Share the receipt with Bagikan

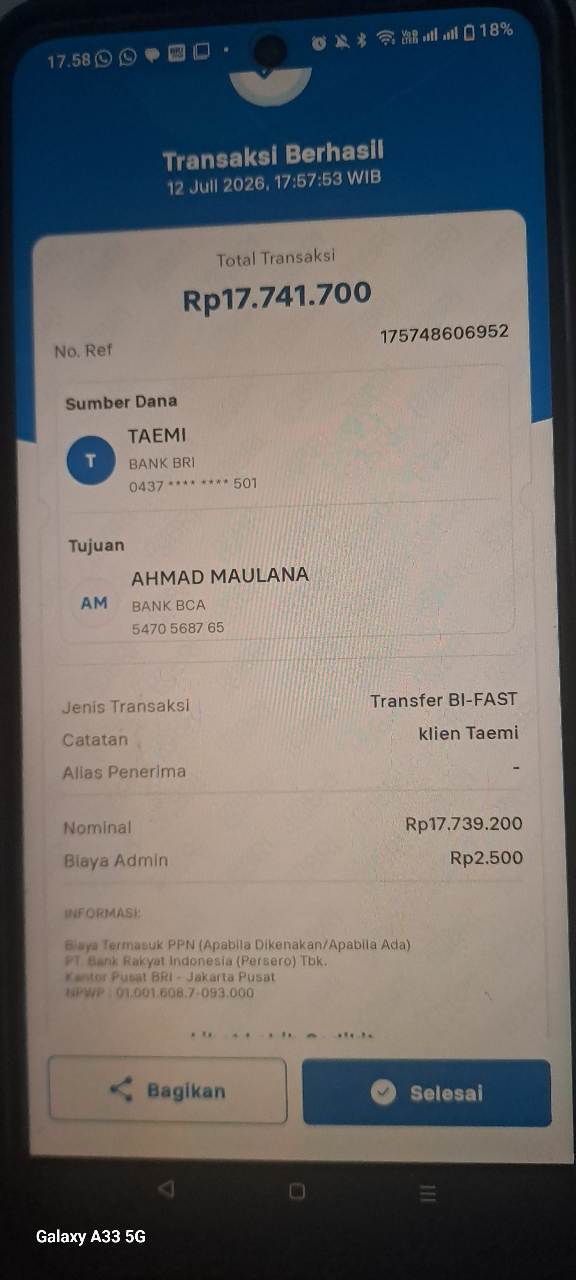click(x=167, y=1090)
